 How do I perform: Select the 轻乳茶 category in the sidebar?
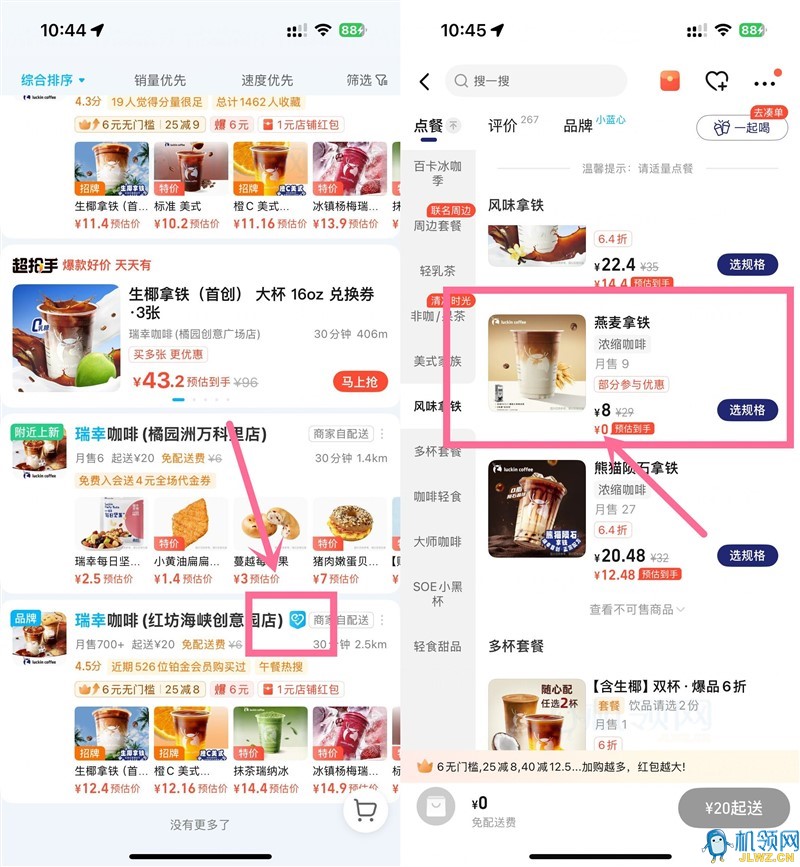coord(437,271)
